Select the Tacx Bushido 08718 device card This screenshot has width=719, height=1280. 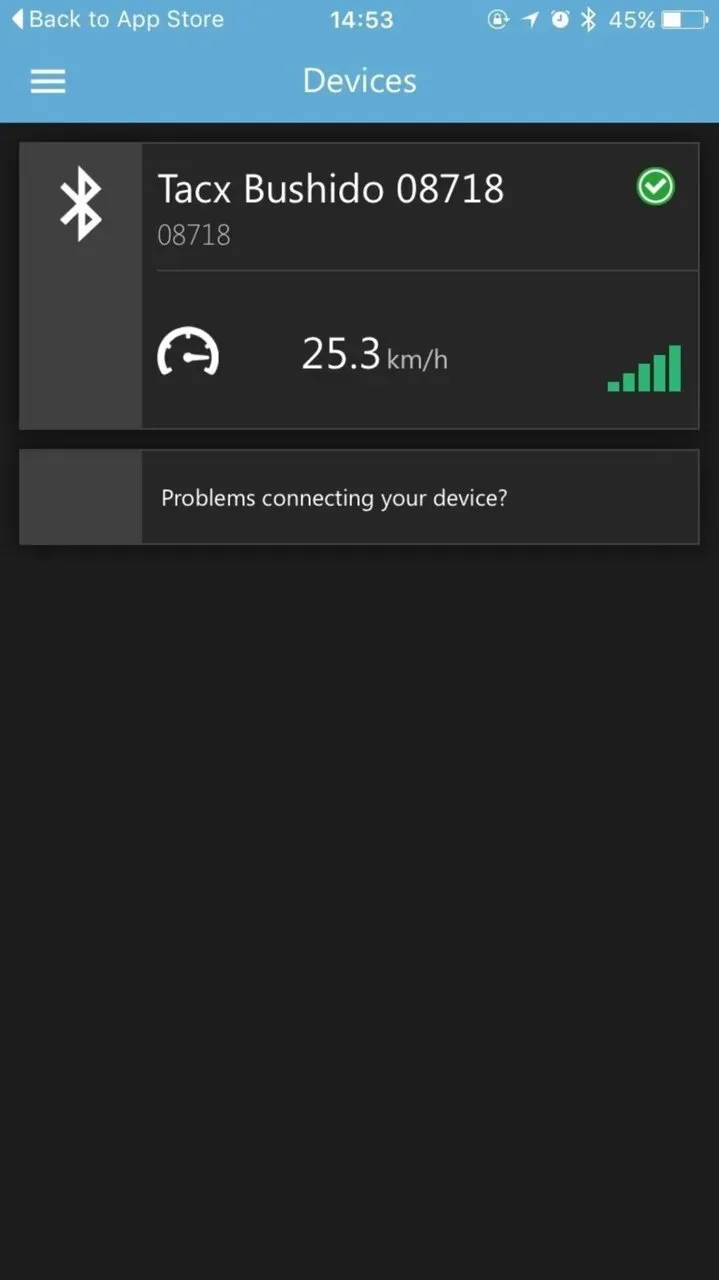tap(360, 286)
